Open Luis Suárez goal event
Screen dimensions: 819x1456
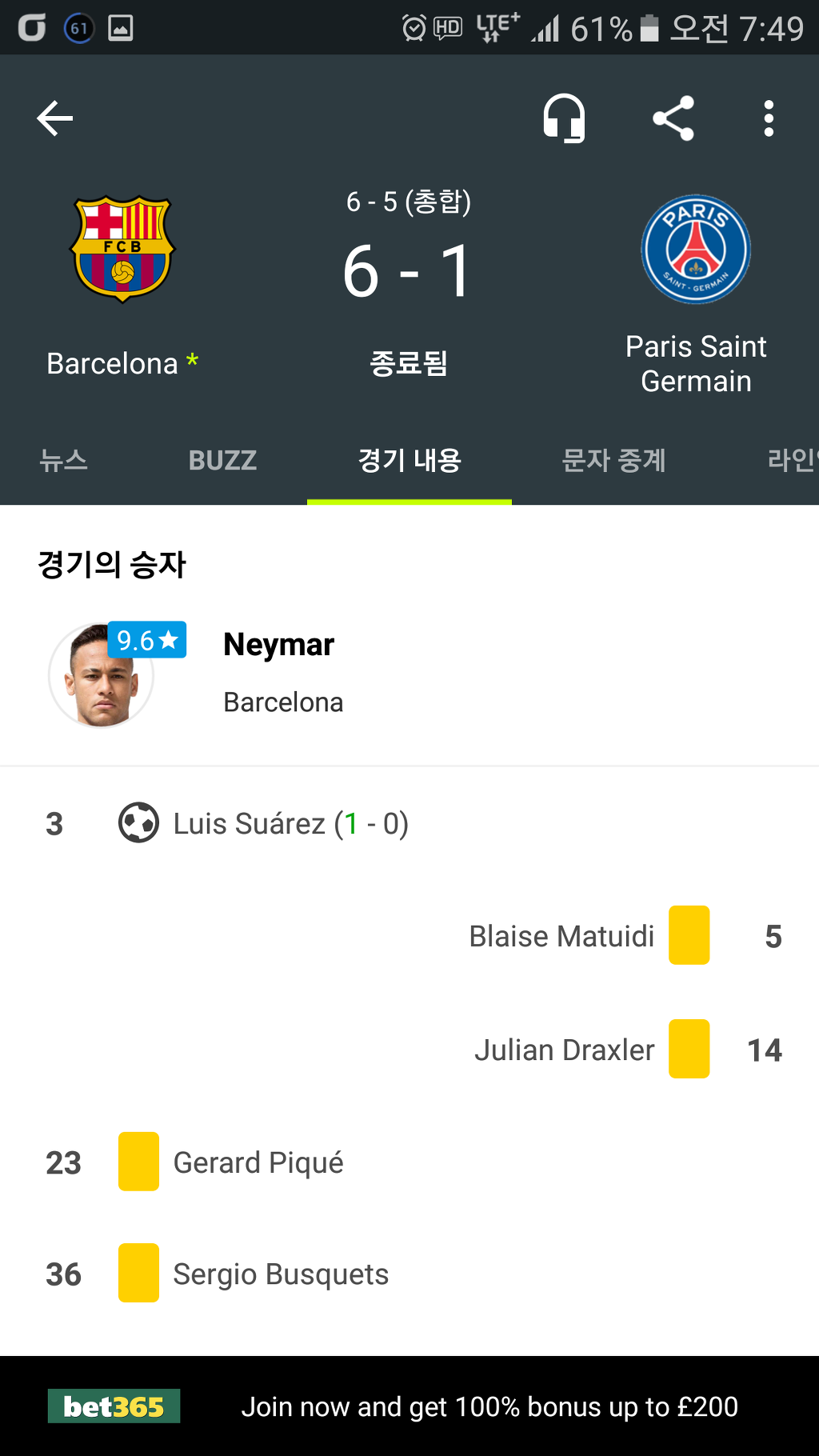pyautogui.click(x=409, y=823)
